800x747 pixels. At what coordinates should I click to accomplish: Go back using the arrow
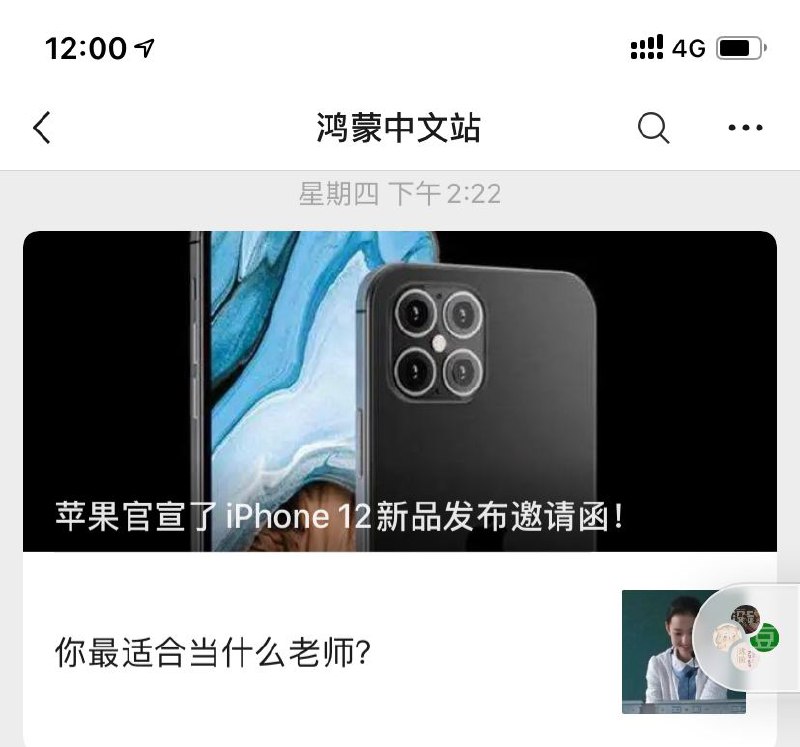click(42, 128)
